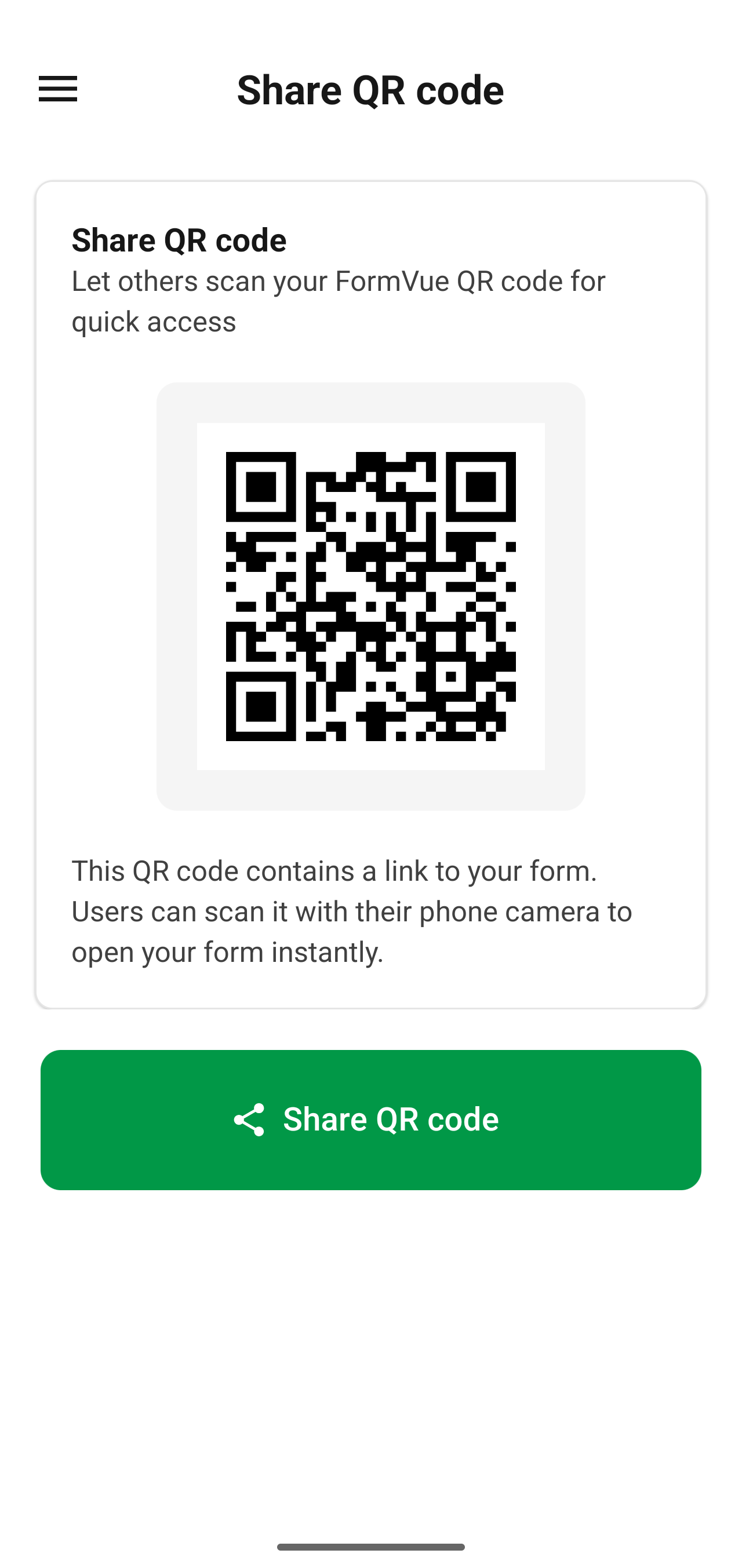Click the bottom-left finder square of the QR code

click(262, 706)
